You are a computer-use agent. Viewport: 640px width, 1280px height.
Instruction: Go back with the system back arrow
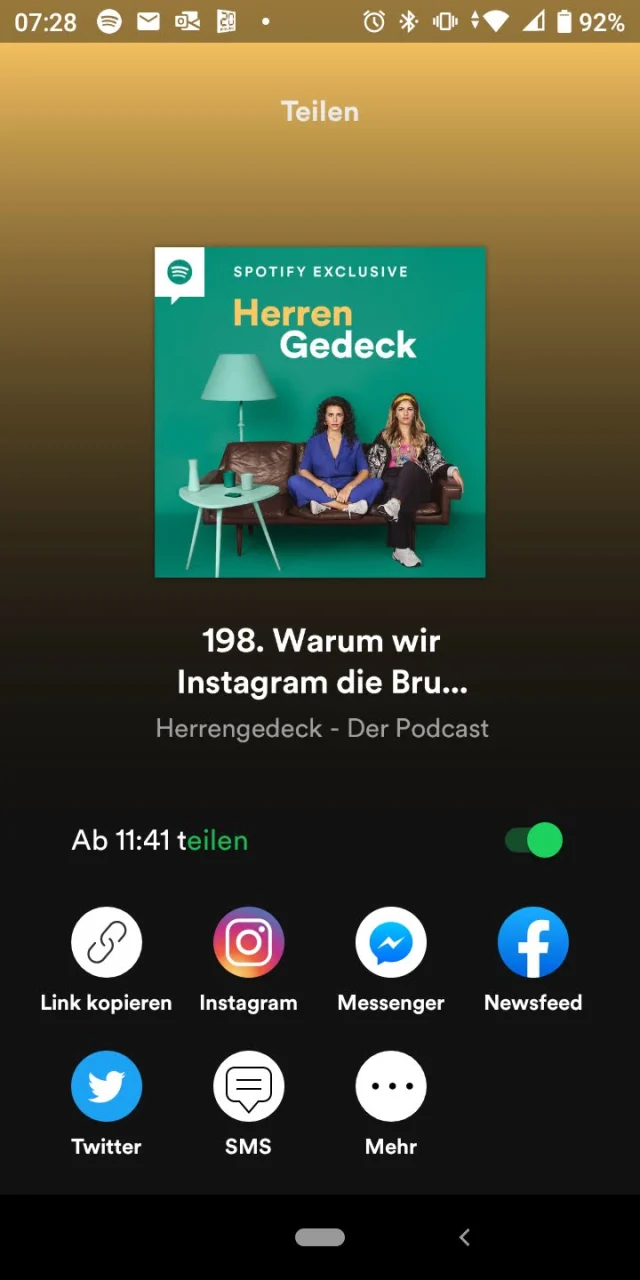pyautogui.click(x=464, y=1237)
